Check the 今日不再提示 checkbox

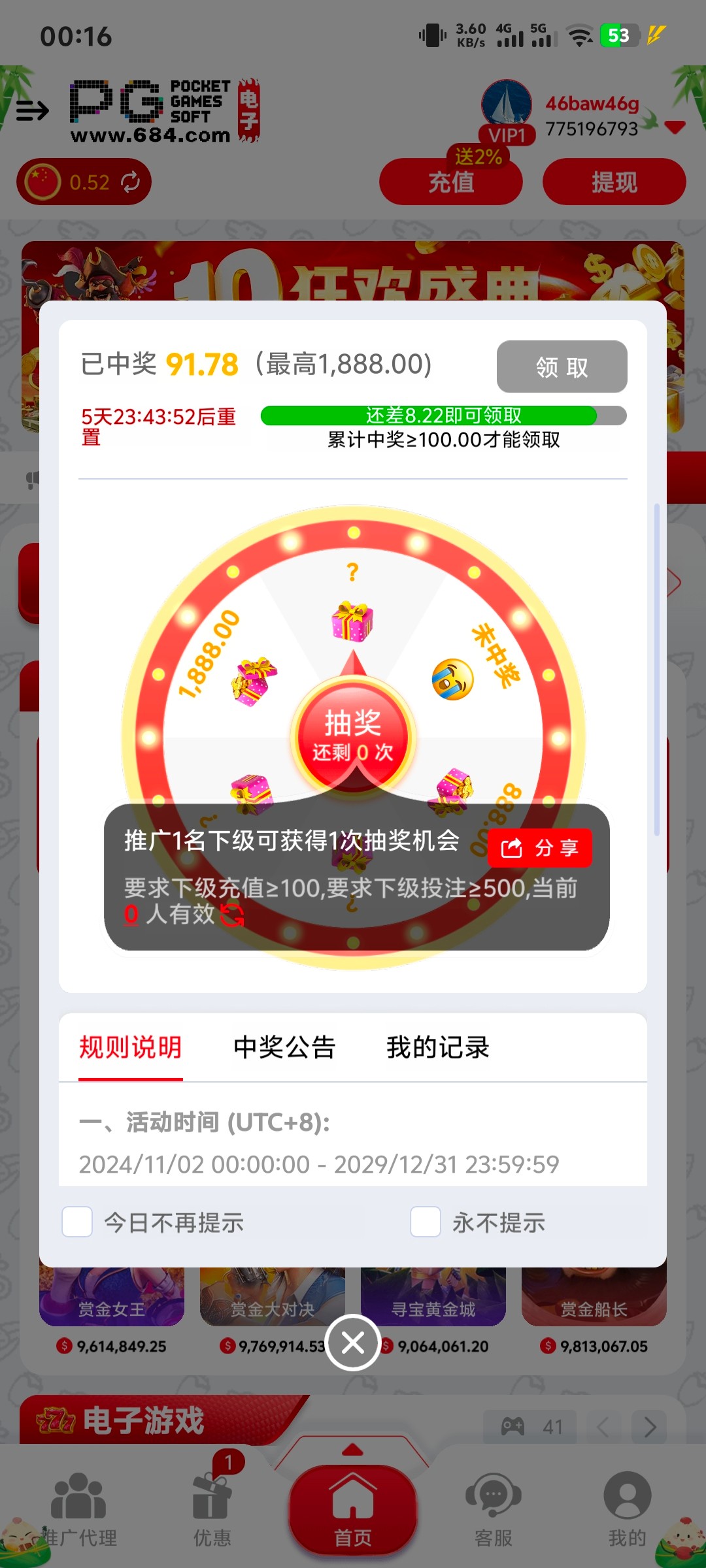pyautogui.click(x=77, y=1222)
